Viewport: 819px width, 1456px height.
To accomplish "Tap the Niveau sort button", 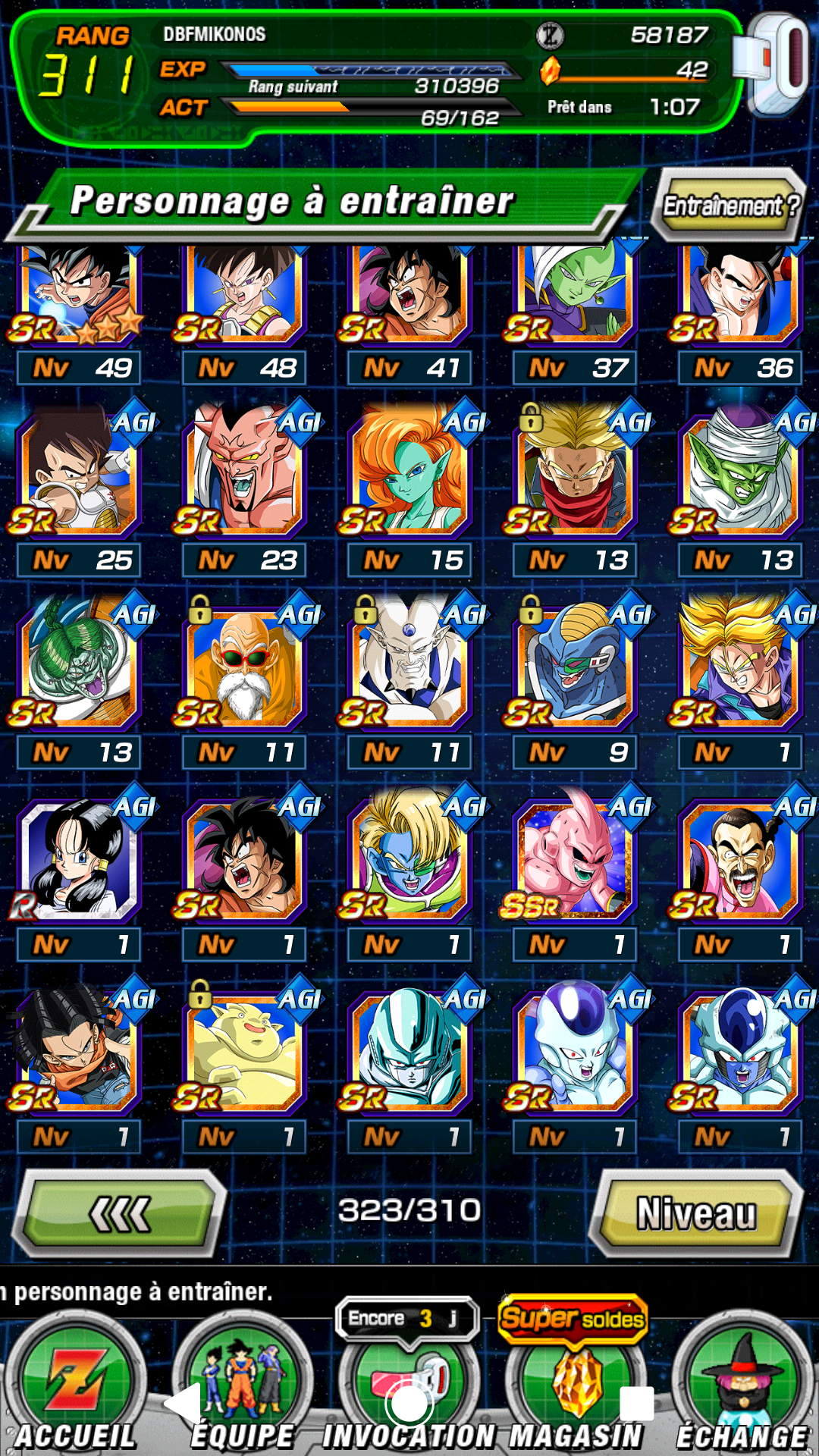I will click(x=696, y=1213).
